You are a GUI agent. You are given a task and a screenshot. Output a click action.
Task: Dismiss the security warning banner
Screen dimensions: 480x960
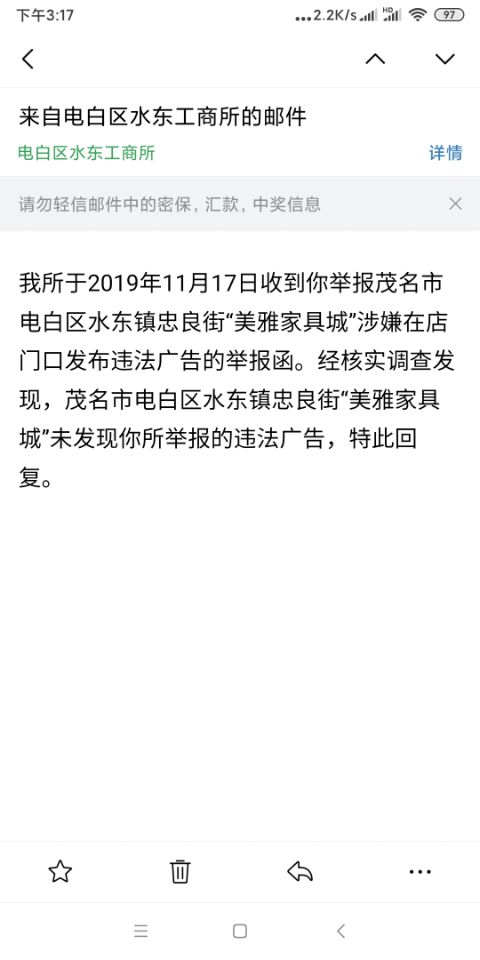(455, 204)
